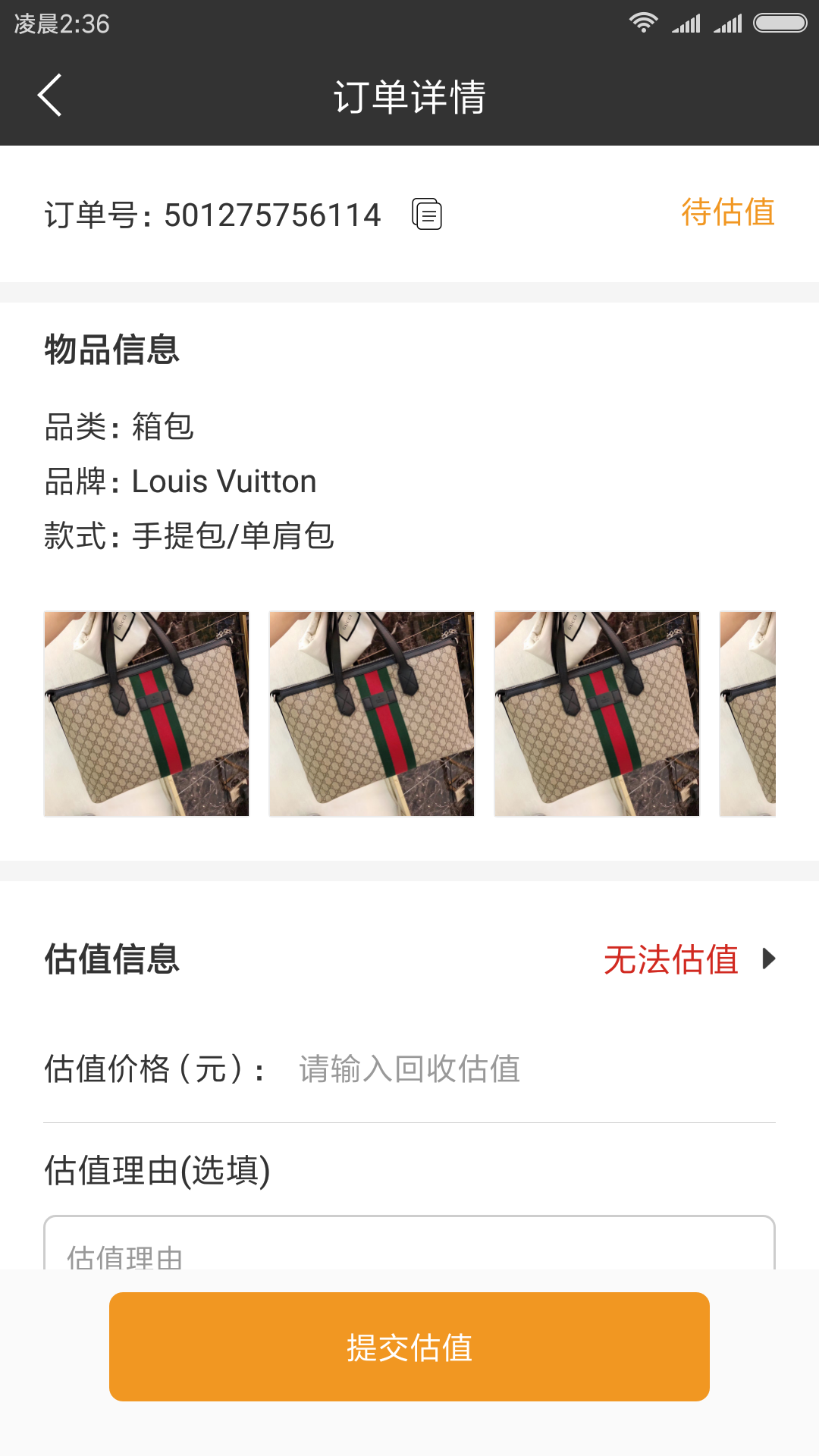Screen dimensions: 819x1456
Task: Open the second bag photo
Action: tap(372, 714)
